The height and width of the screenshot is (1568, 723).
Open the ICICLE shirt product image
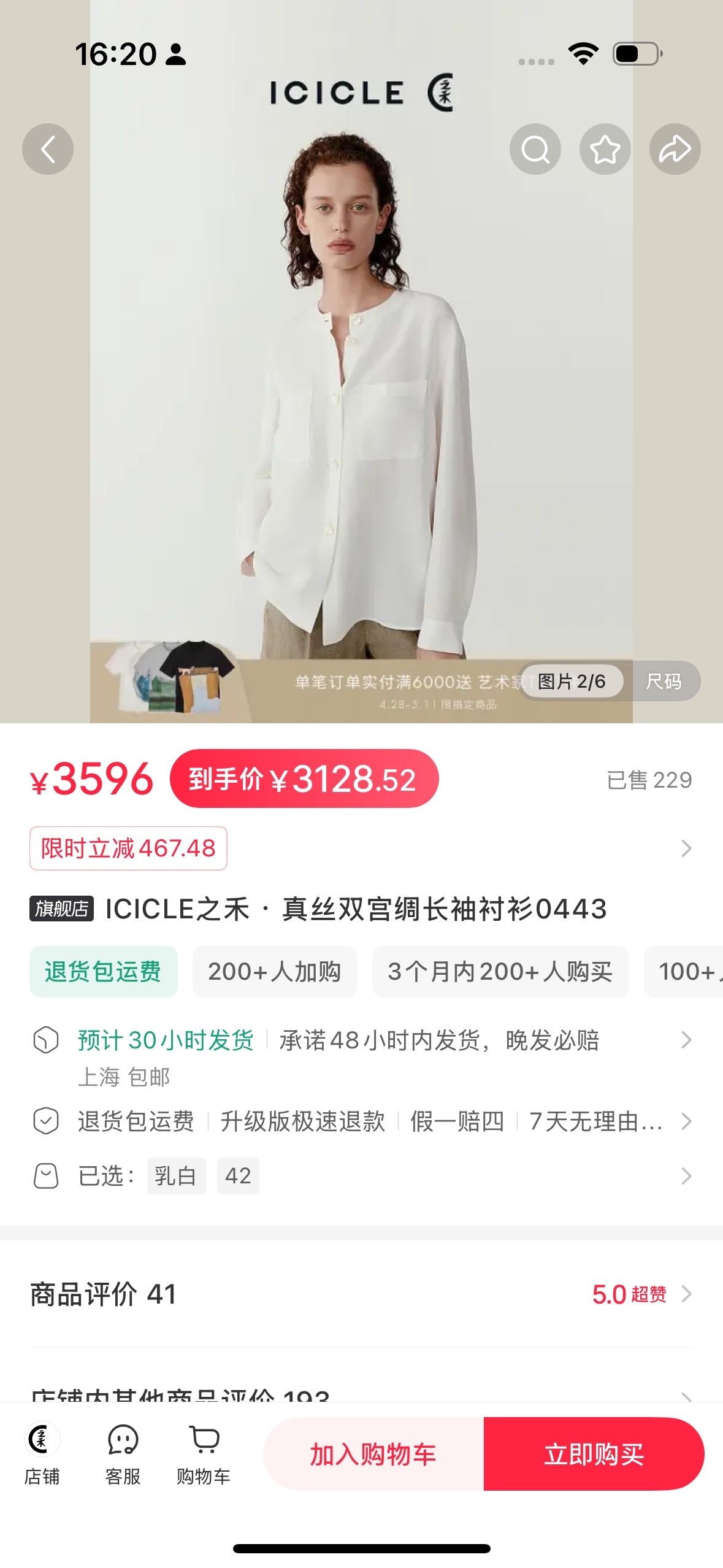(361, 399)
